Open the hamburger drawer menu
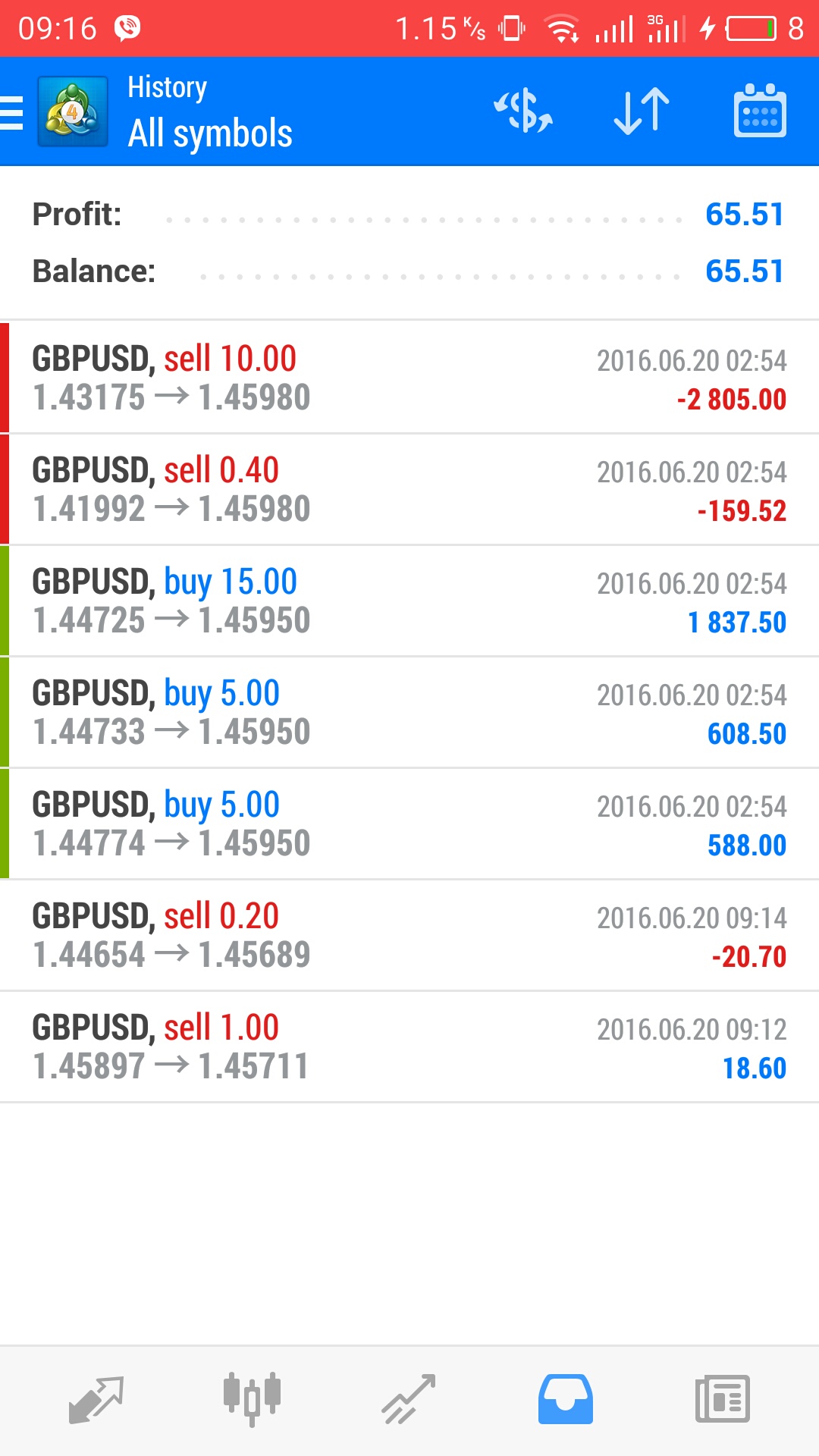This screenshot has height=1456, width=819. (x=12, y=113)
